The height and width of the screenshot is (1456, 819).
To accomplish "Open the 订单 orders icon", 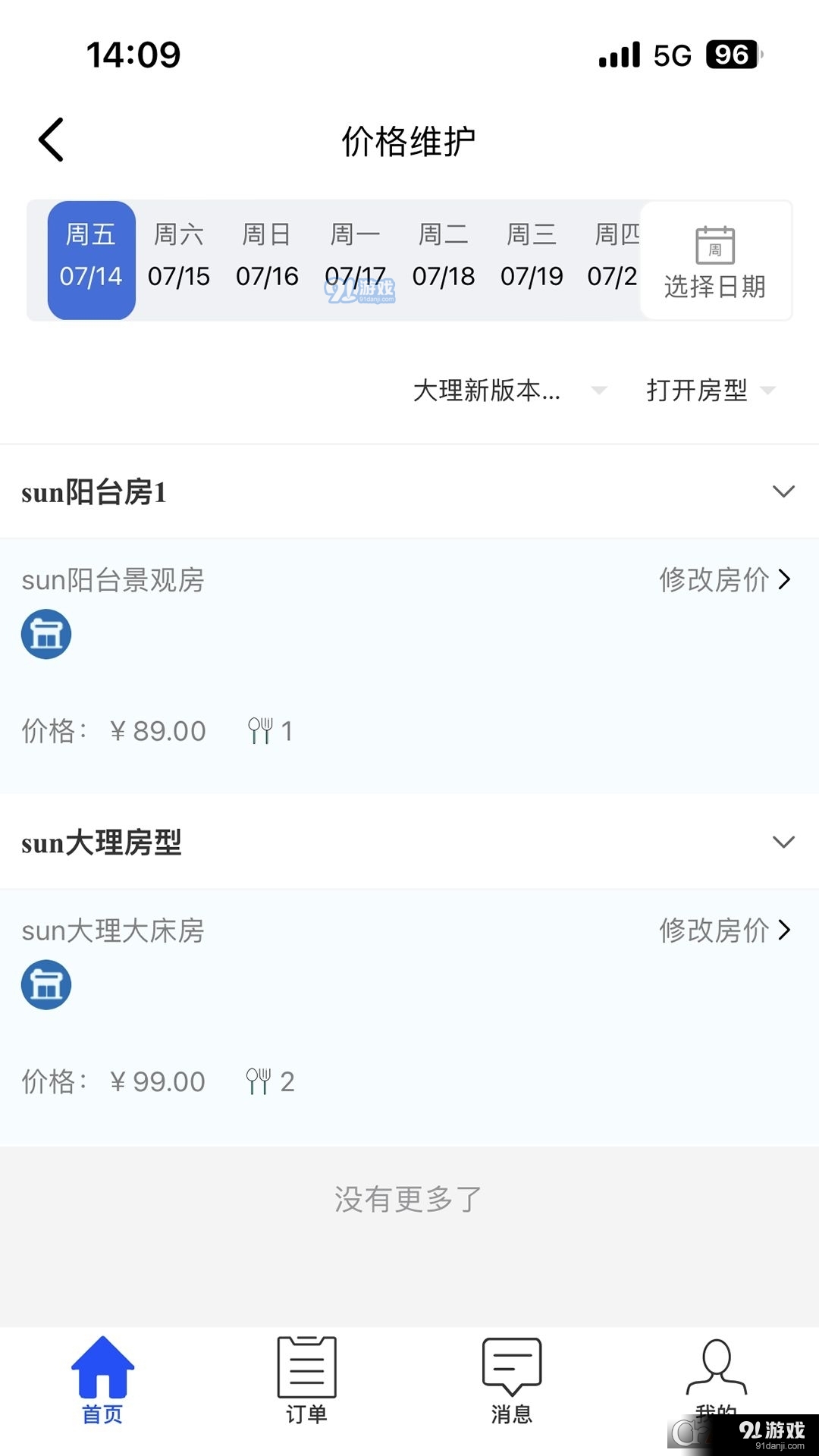I will [306, 1373].
